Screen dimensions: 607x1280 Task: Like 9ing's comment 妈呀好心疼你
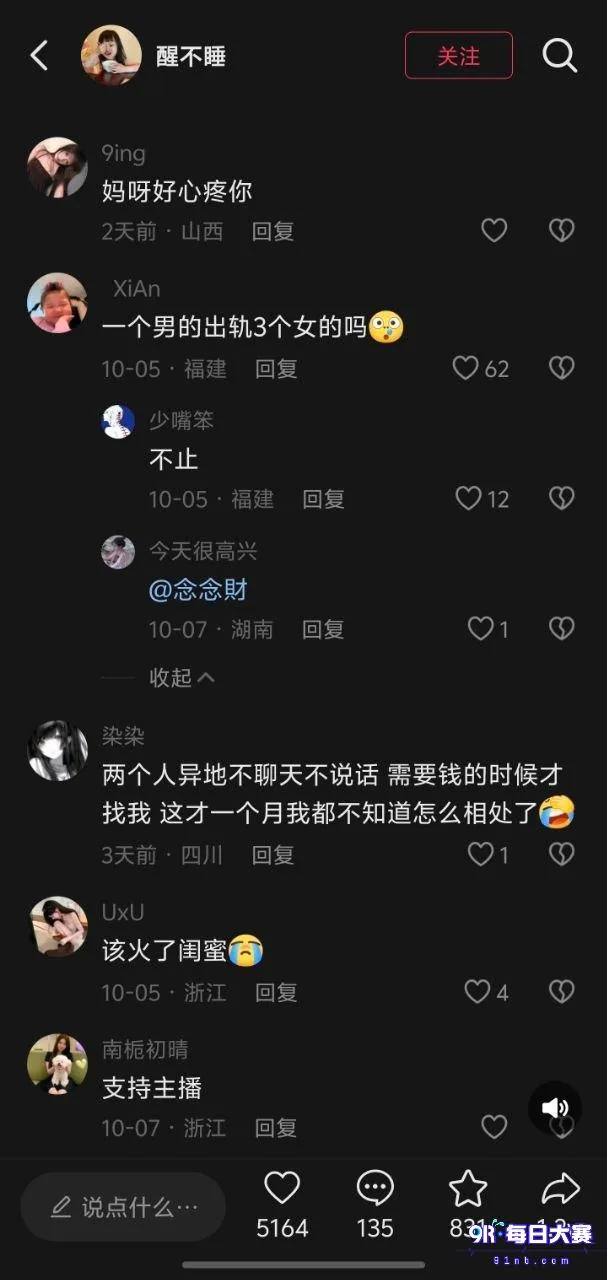(x=494, y=231)
